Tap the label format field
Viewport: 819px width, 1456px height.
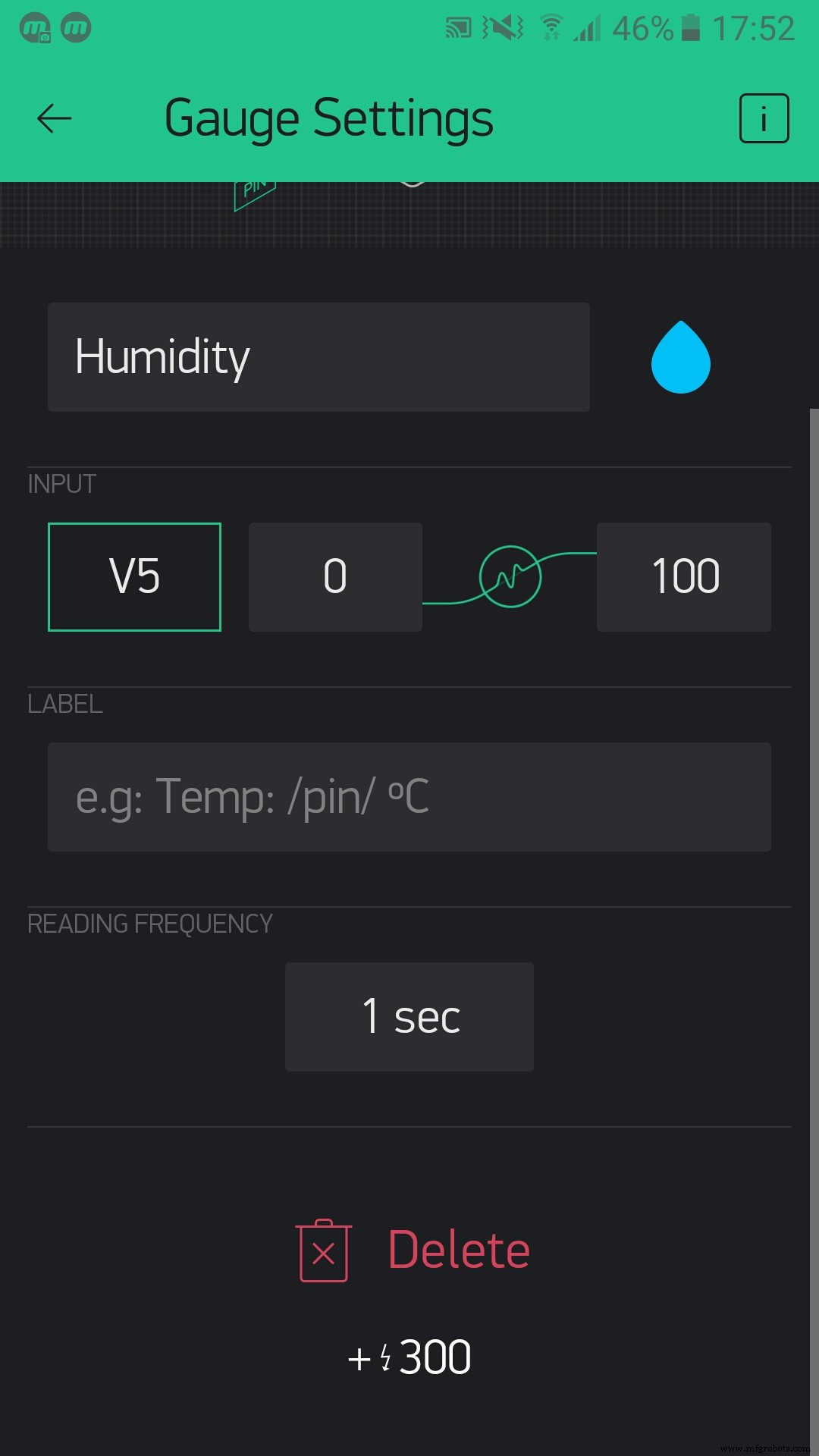point(409,797)
